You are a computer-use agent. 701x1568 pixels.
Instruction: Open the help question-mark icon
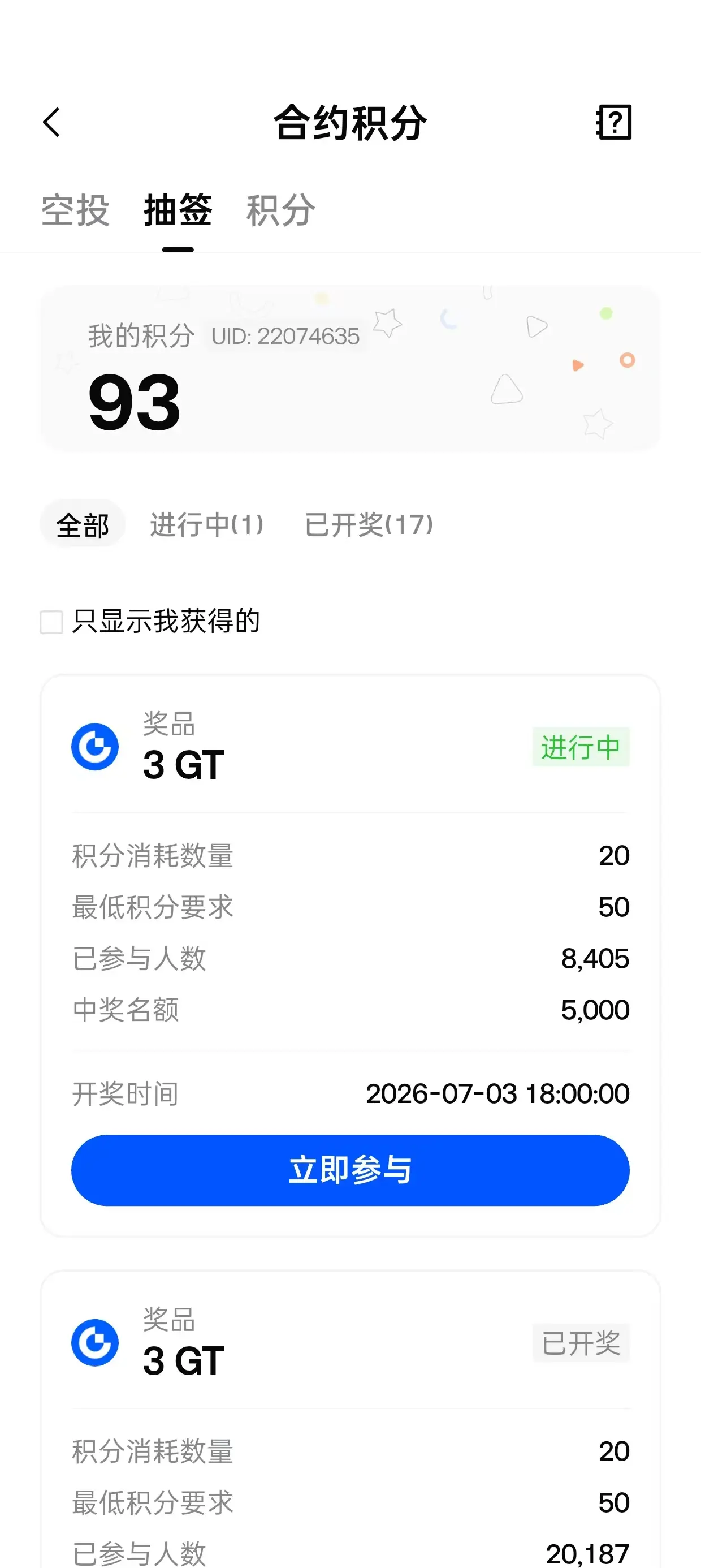point(613,122)
